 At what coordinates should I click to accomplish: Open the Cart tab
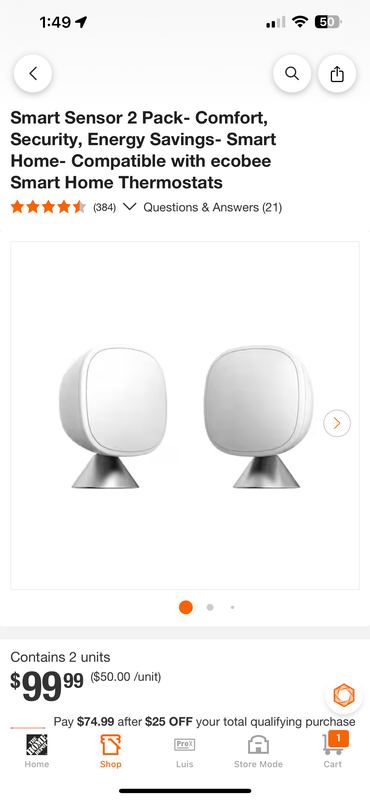tap(333, 750)
